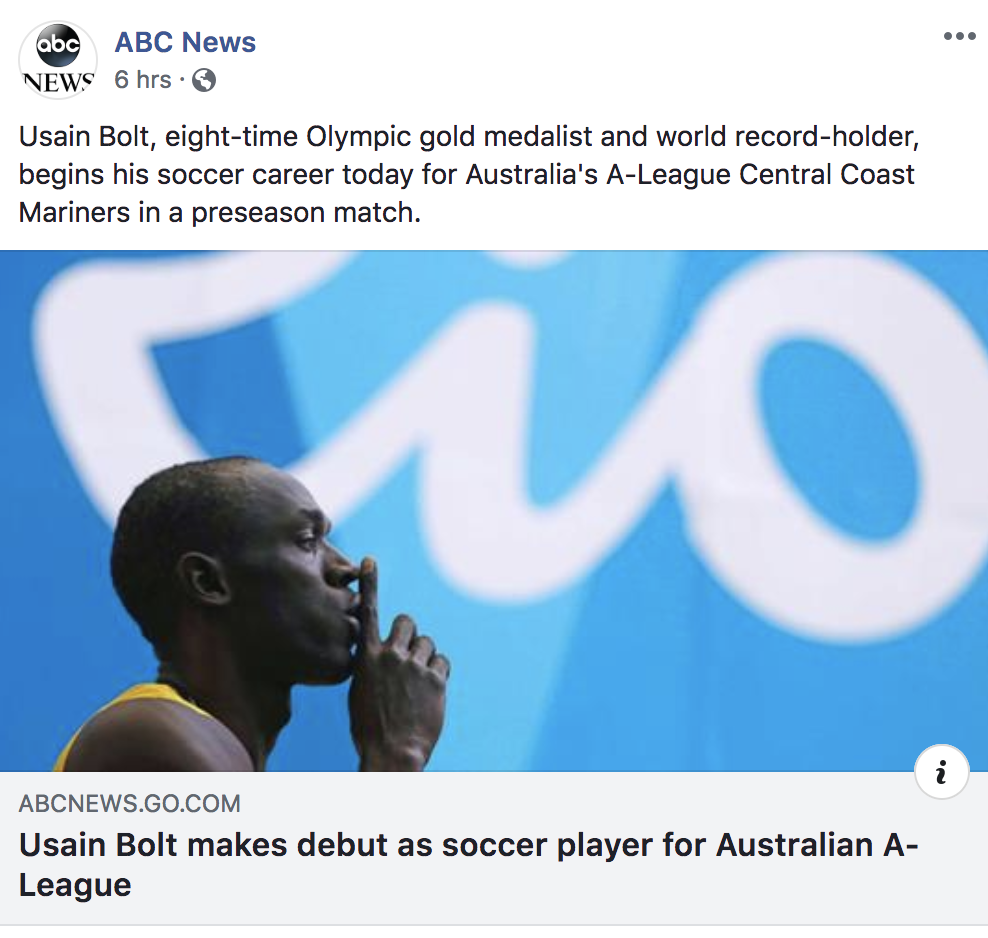The height and width of the screenshot is (938, 988).
Task: Tap the ABC News profile picture
Action: coord(58,60)
